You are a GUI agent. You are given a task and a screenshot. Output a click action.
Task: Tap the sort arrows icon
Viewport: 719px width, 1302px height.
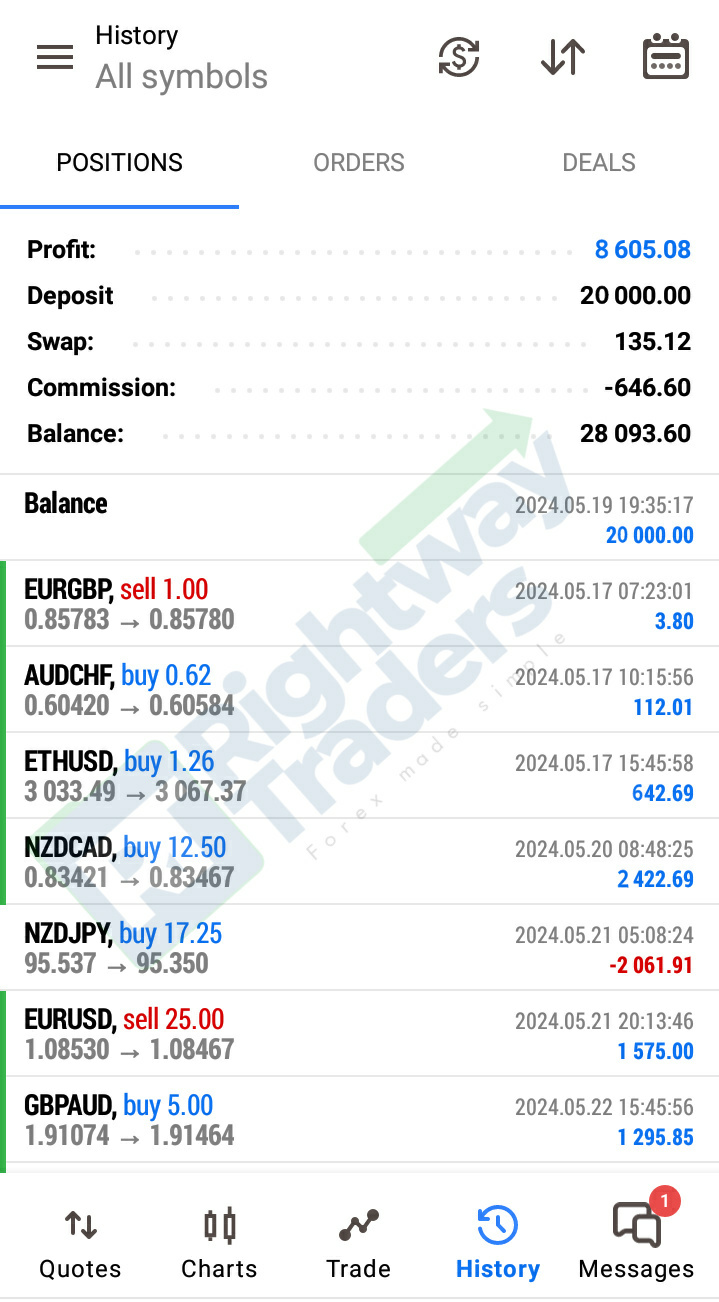pyautogui.click(x=563, y=57)
